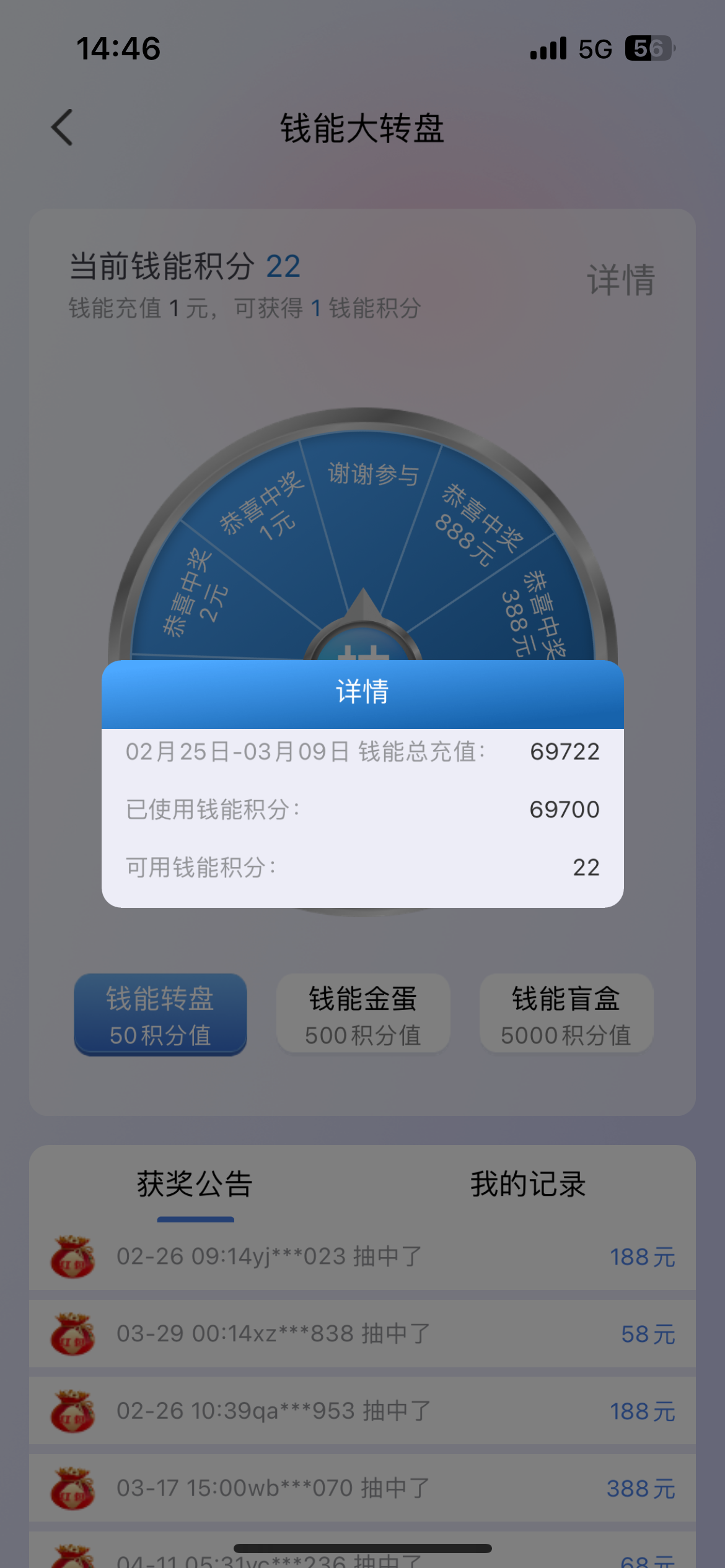725x1568 pixels.
Task: Open 详情 link beside current points
Action: [x=621, y=280]
